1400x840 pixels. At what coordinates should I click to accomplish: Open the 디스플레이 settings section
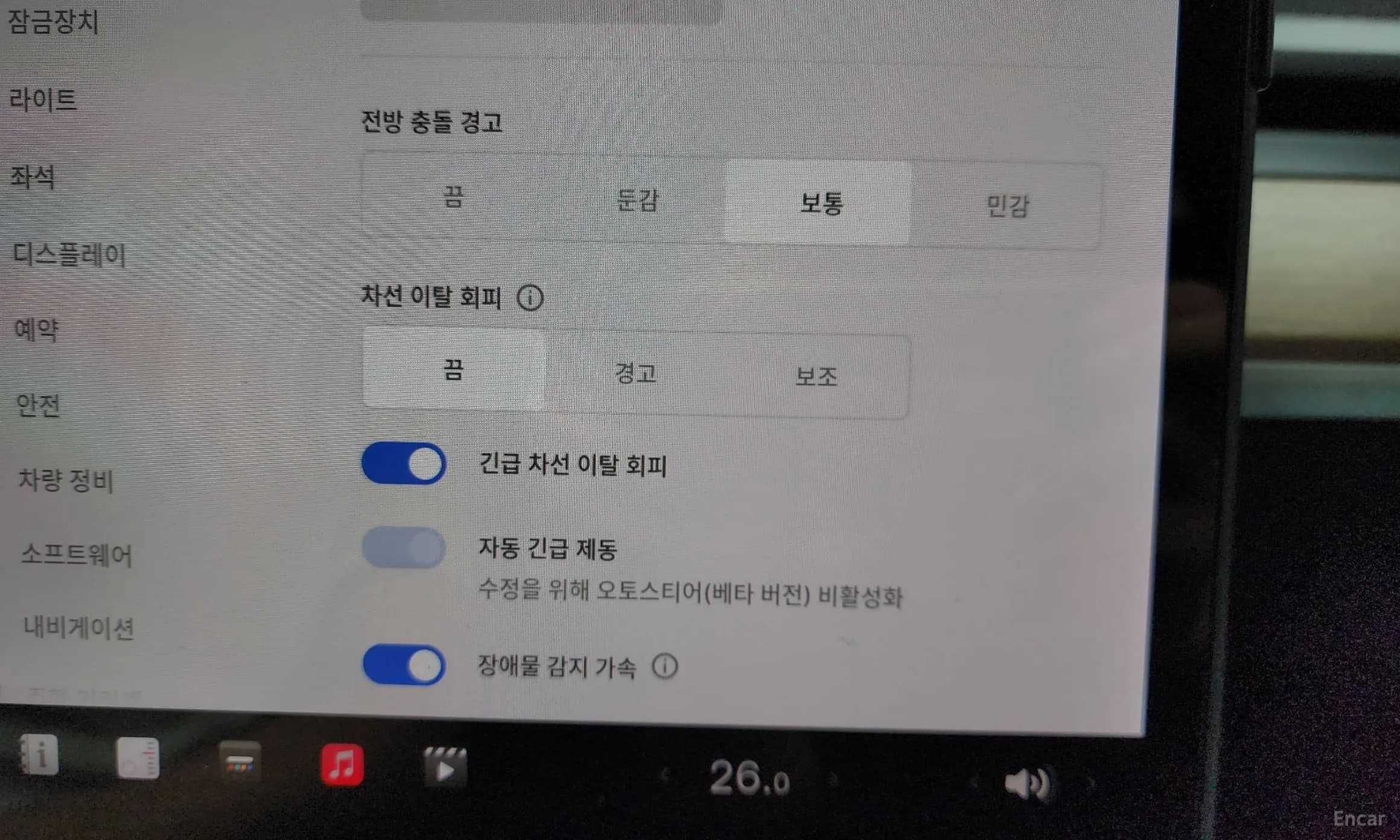[x=69, y=255]
